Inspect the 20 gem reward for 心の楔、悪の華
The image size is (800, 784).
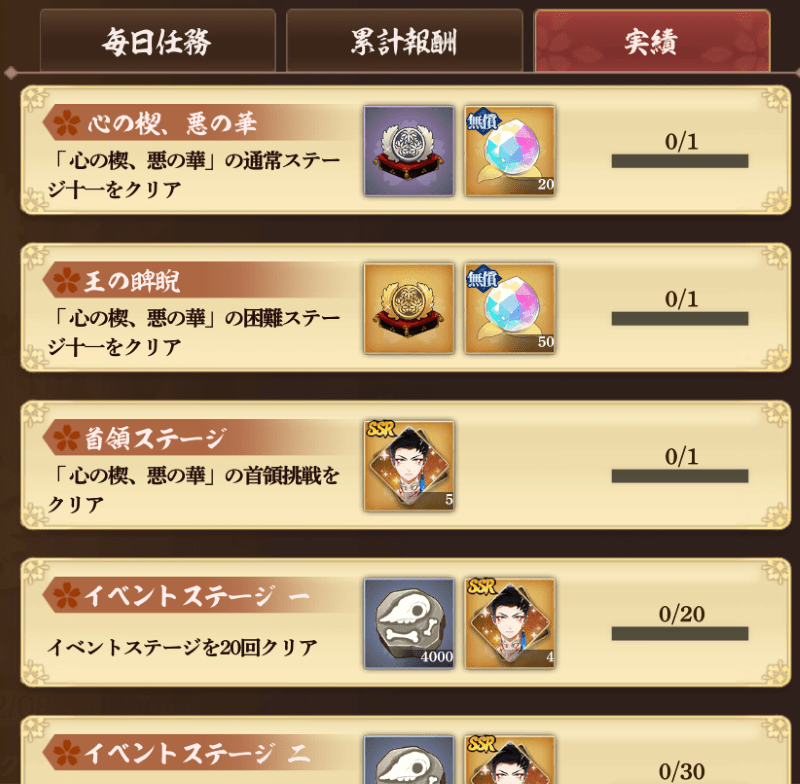pyautogui.click(x=509, y=151)
